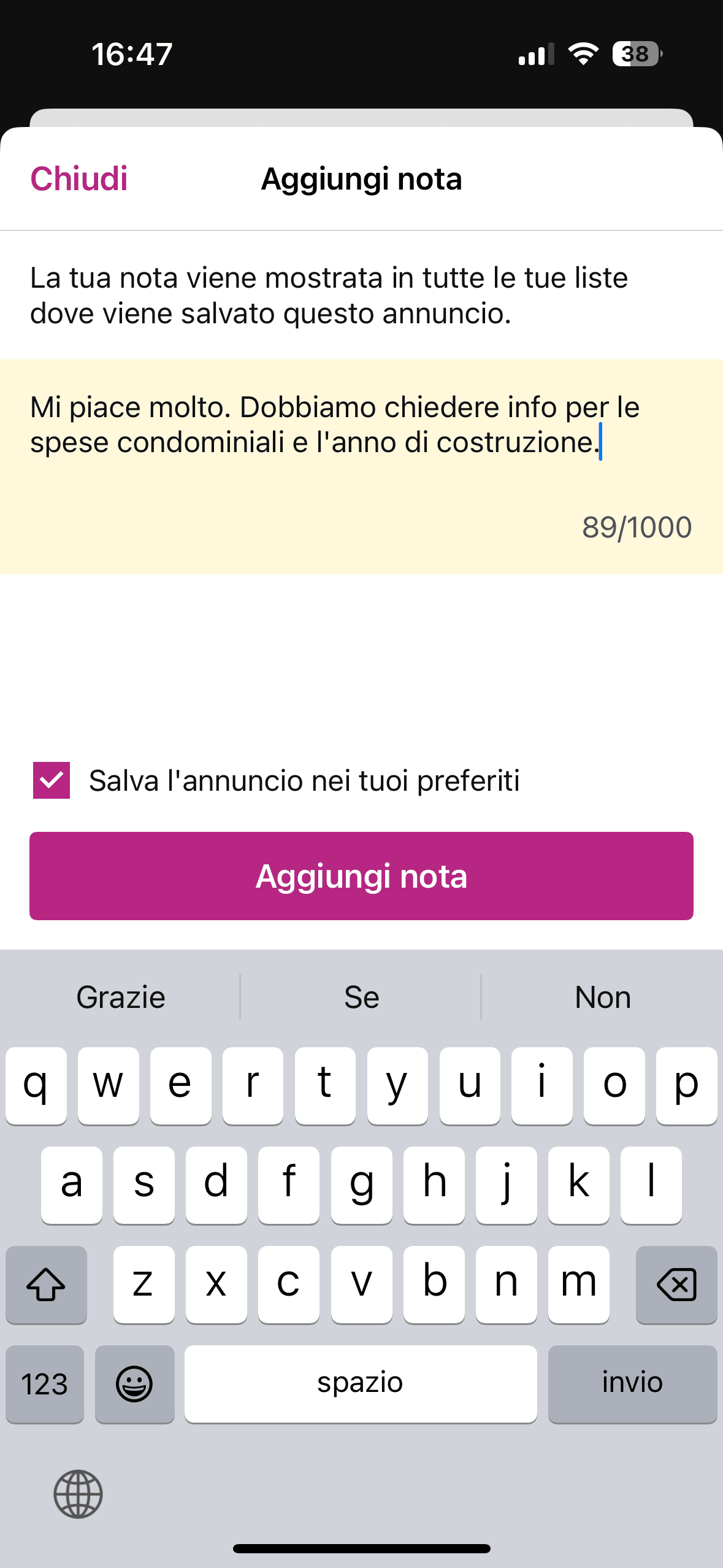Image resolution: width=723 pixels, height=1568 pixels.
Task: Insert the suggested word Grazie
Action: tap(121, 997)
